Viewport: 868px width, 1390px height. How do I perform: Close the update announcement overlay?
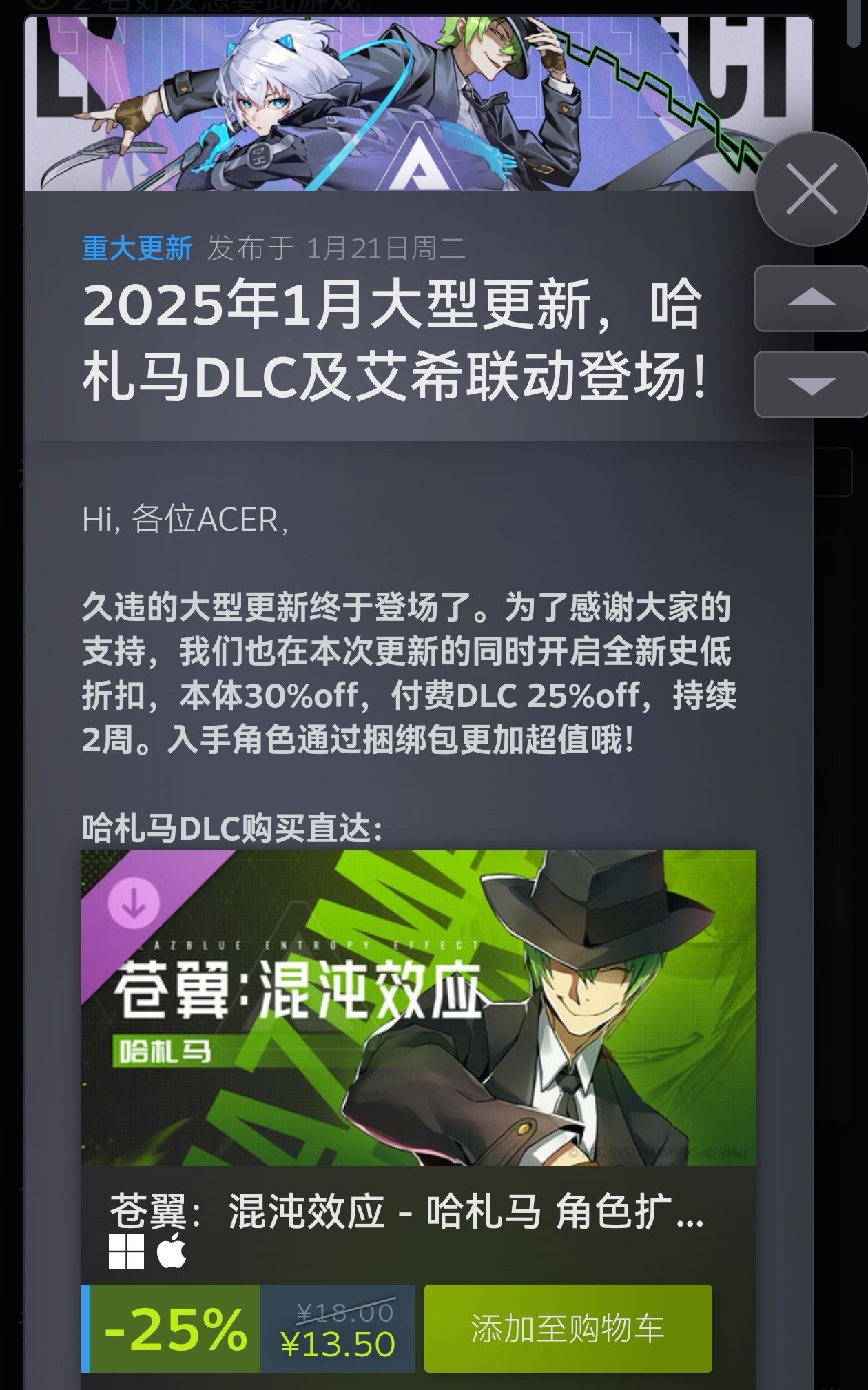(812, 188)
